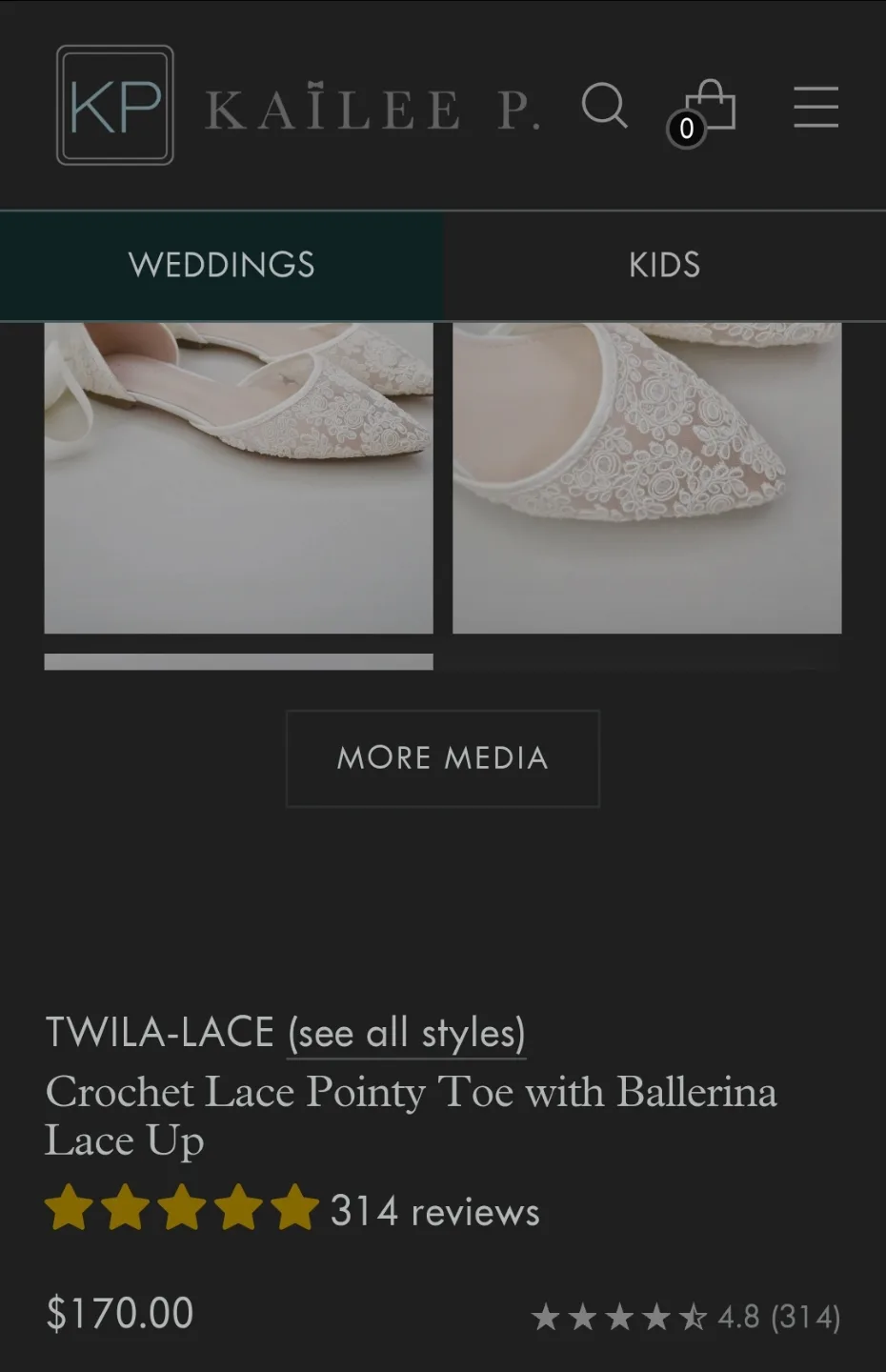This screenshot has height=1372, width=886.
Task: Select the fourth gold rating star
Action: [x=238, y=1210]
